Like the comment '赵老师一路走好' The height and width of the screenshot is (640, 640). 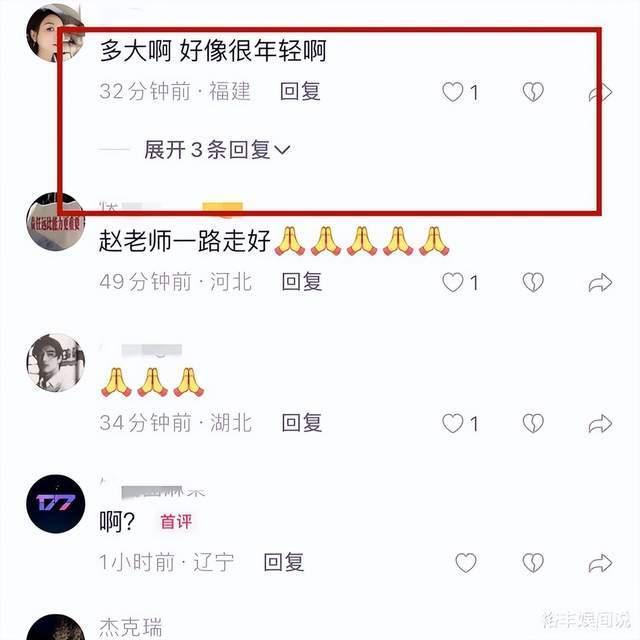click(x=453, y=283)
